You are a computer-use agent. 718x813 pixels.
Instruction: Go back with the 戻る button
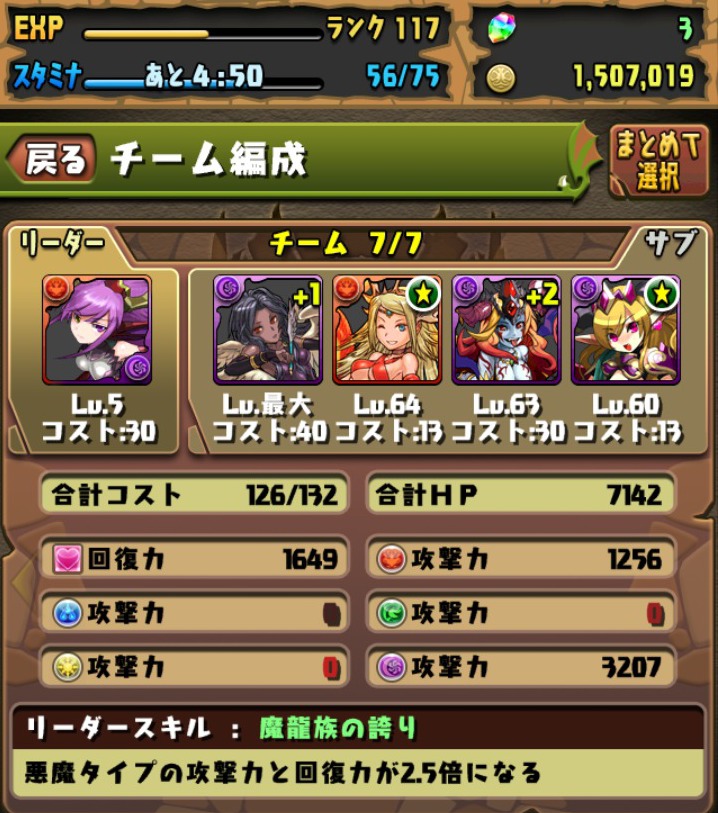coord(53,160)
